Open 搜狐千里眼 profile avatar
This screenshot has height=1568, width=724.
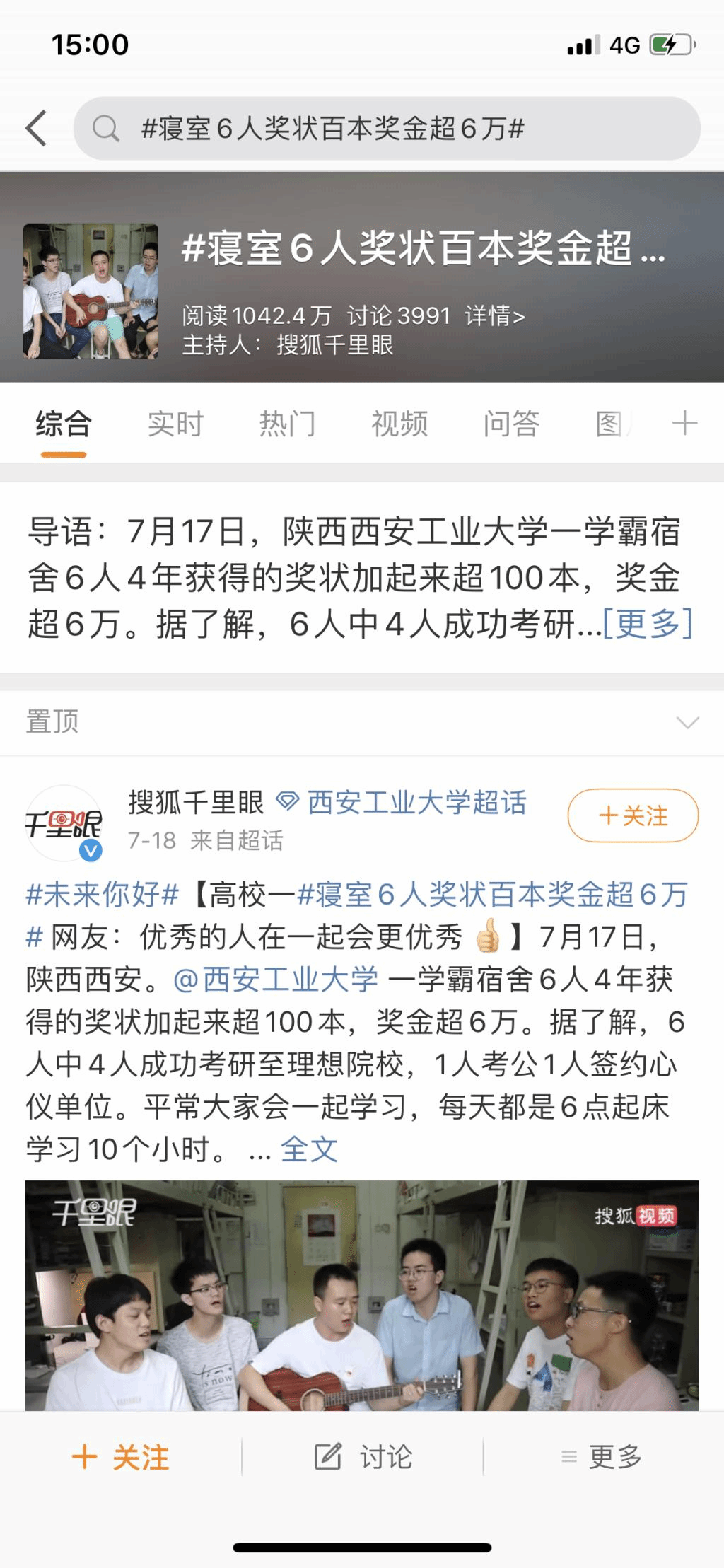(x=64, y=823)
